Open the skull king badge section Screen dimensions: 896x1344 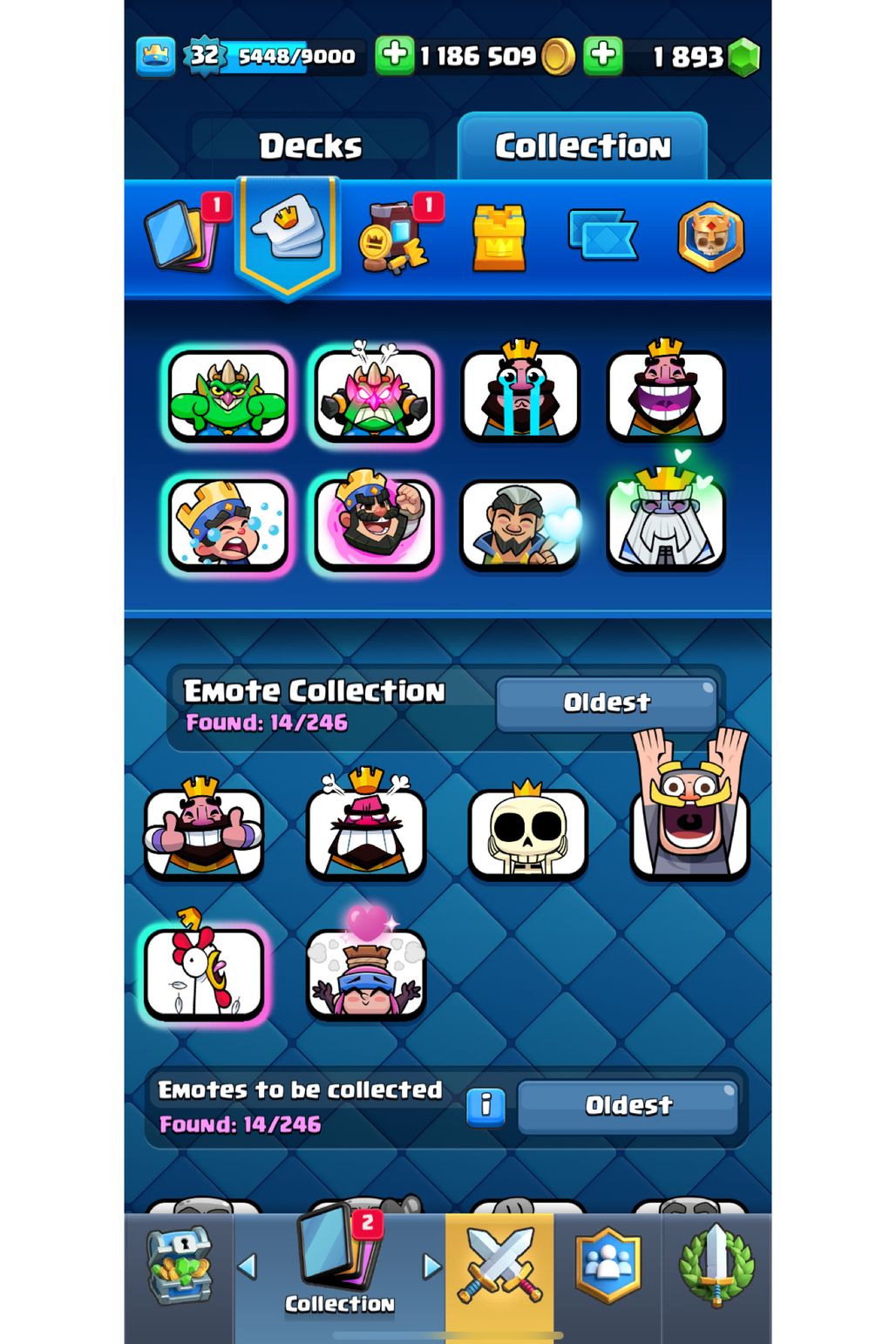click(710, 236)
